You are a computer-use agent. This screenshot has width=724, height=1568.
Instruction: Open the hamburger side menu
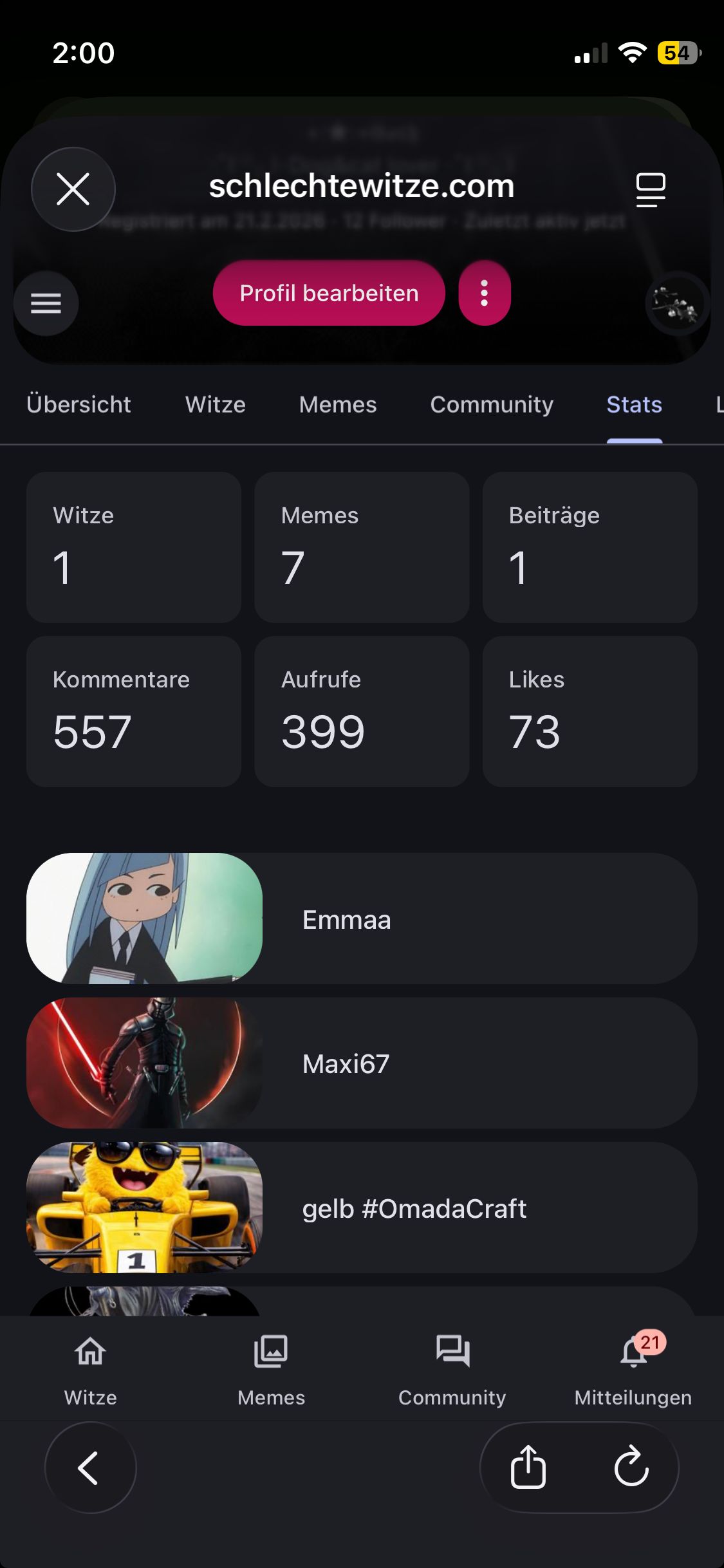click(46, 303)
